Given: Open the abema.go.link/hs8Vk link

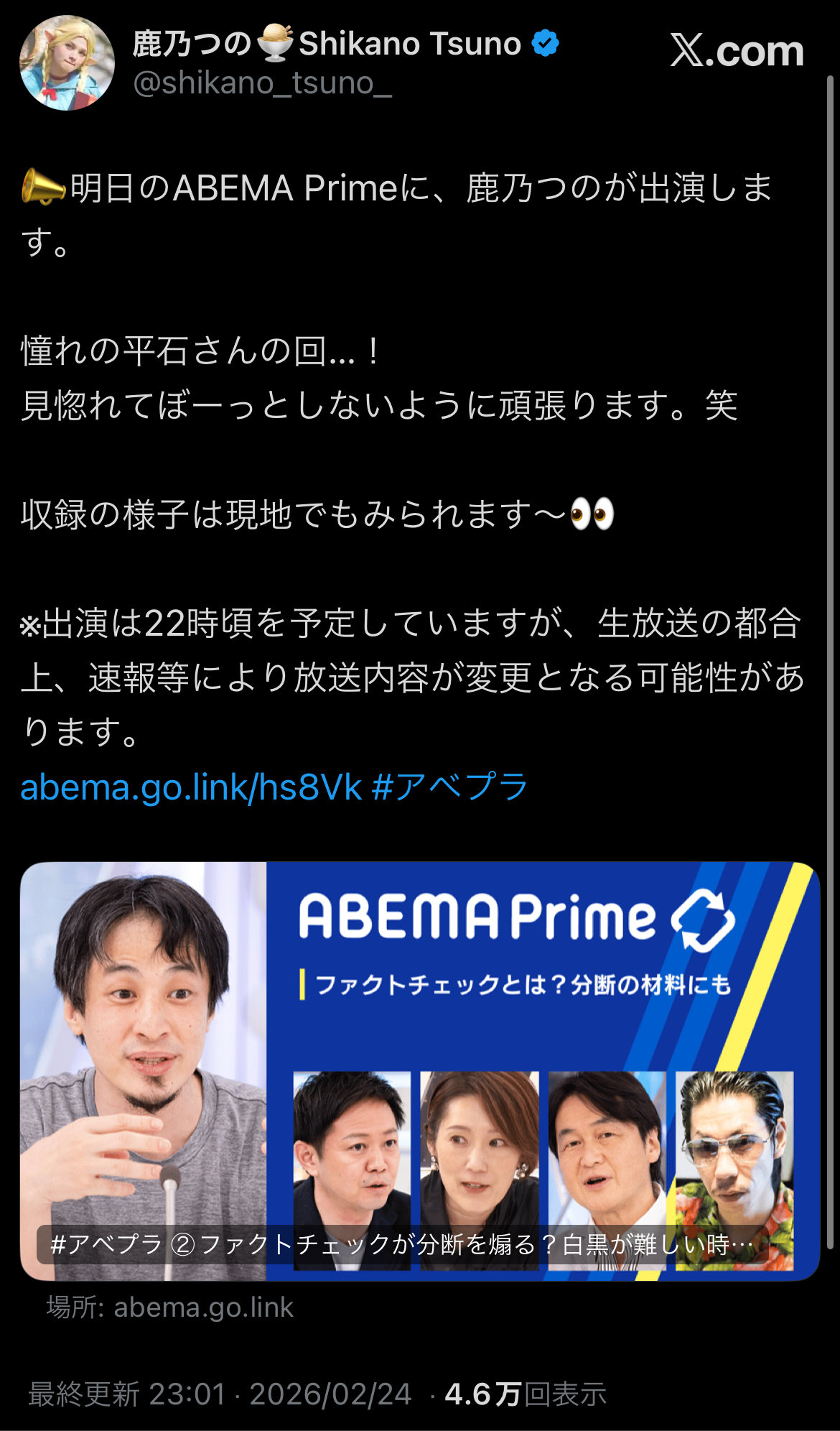Looking at the screenshot, I should [191, 787].
